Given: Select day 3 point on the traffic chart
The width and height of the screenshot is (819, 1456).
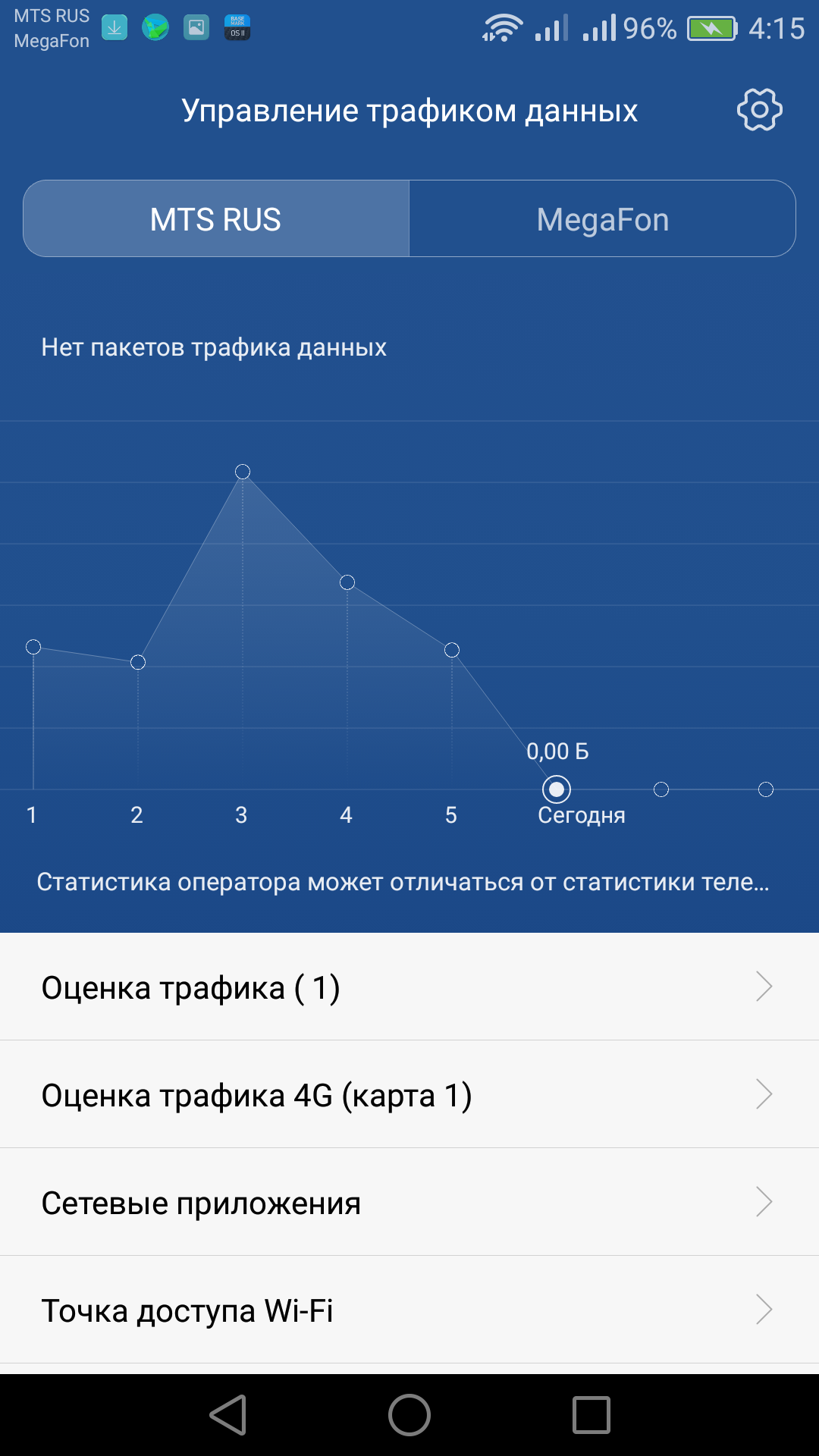Looking at the screenshot, I should pos(243,472).
